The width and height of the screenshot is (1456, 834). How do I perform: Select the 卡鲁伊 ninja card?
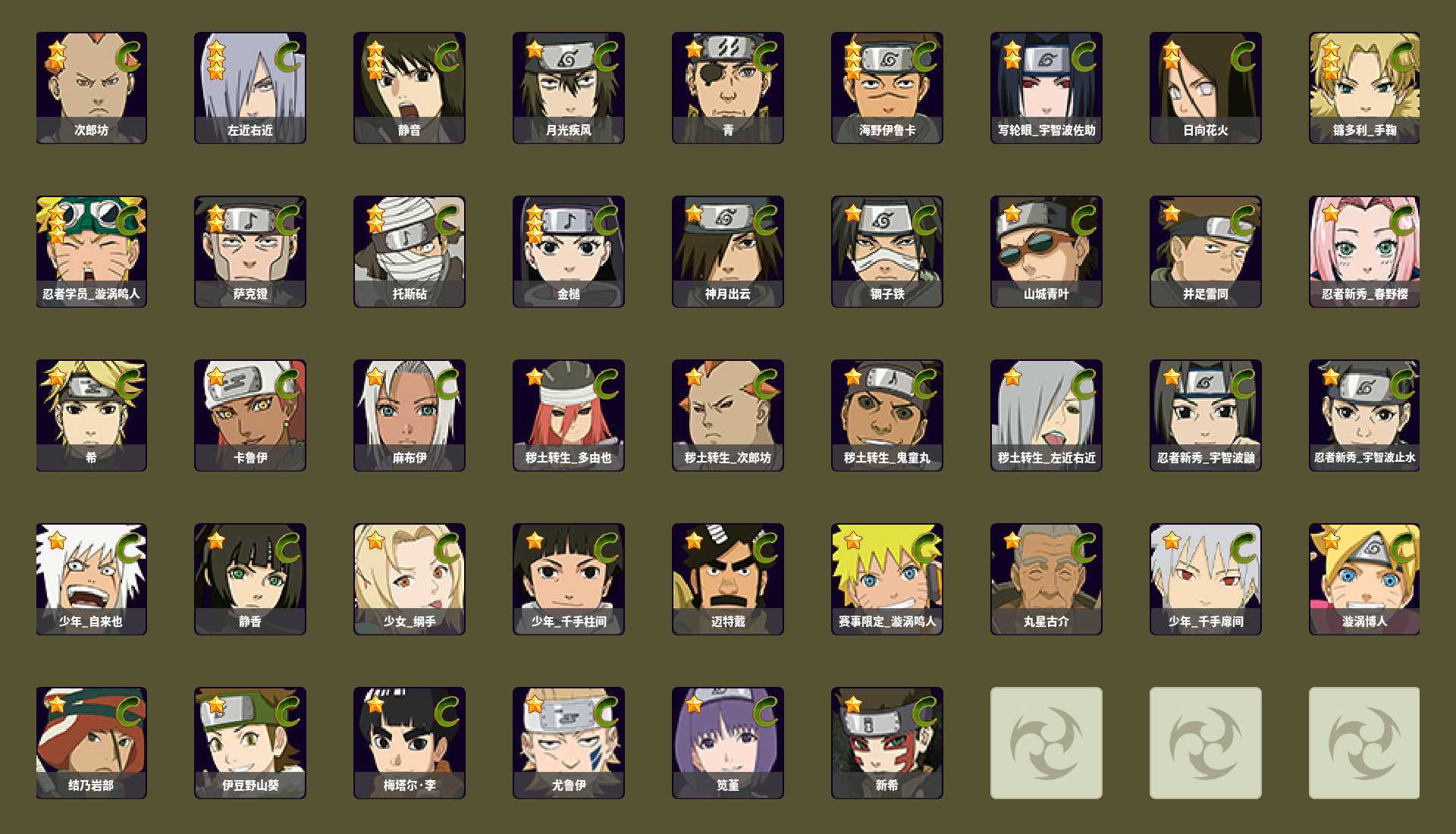(250, 415)
